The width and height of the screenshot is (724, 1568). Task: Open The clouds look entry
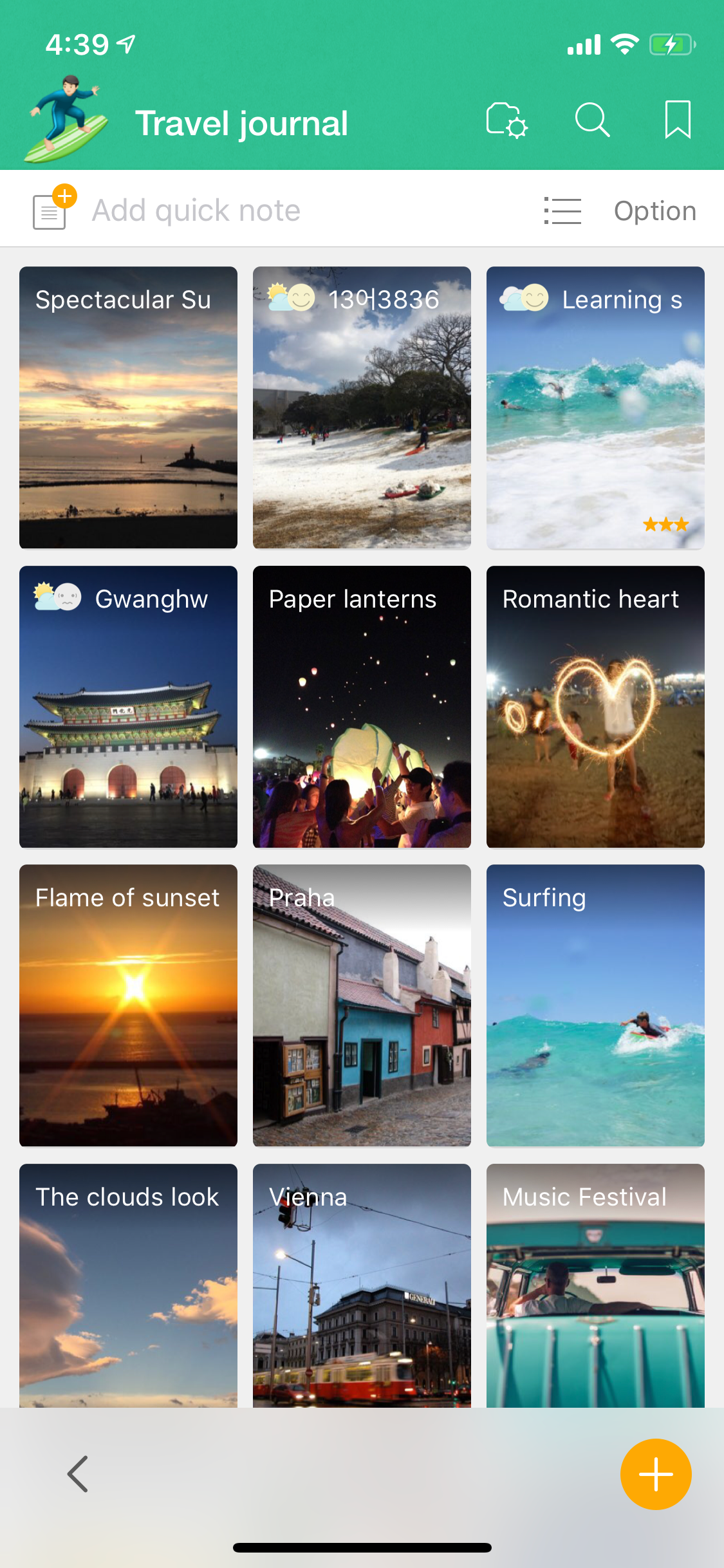point(128,1285)
